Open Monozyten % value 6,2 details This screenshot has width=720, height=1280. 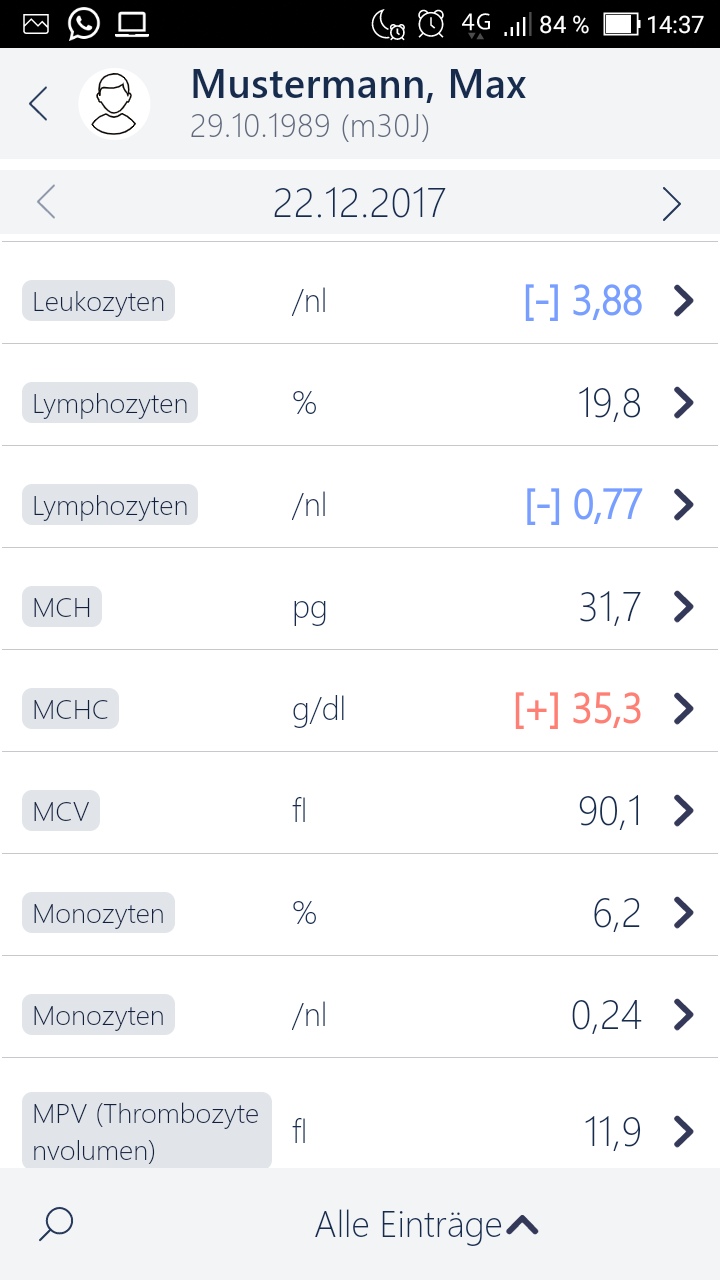click(360, 913)
